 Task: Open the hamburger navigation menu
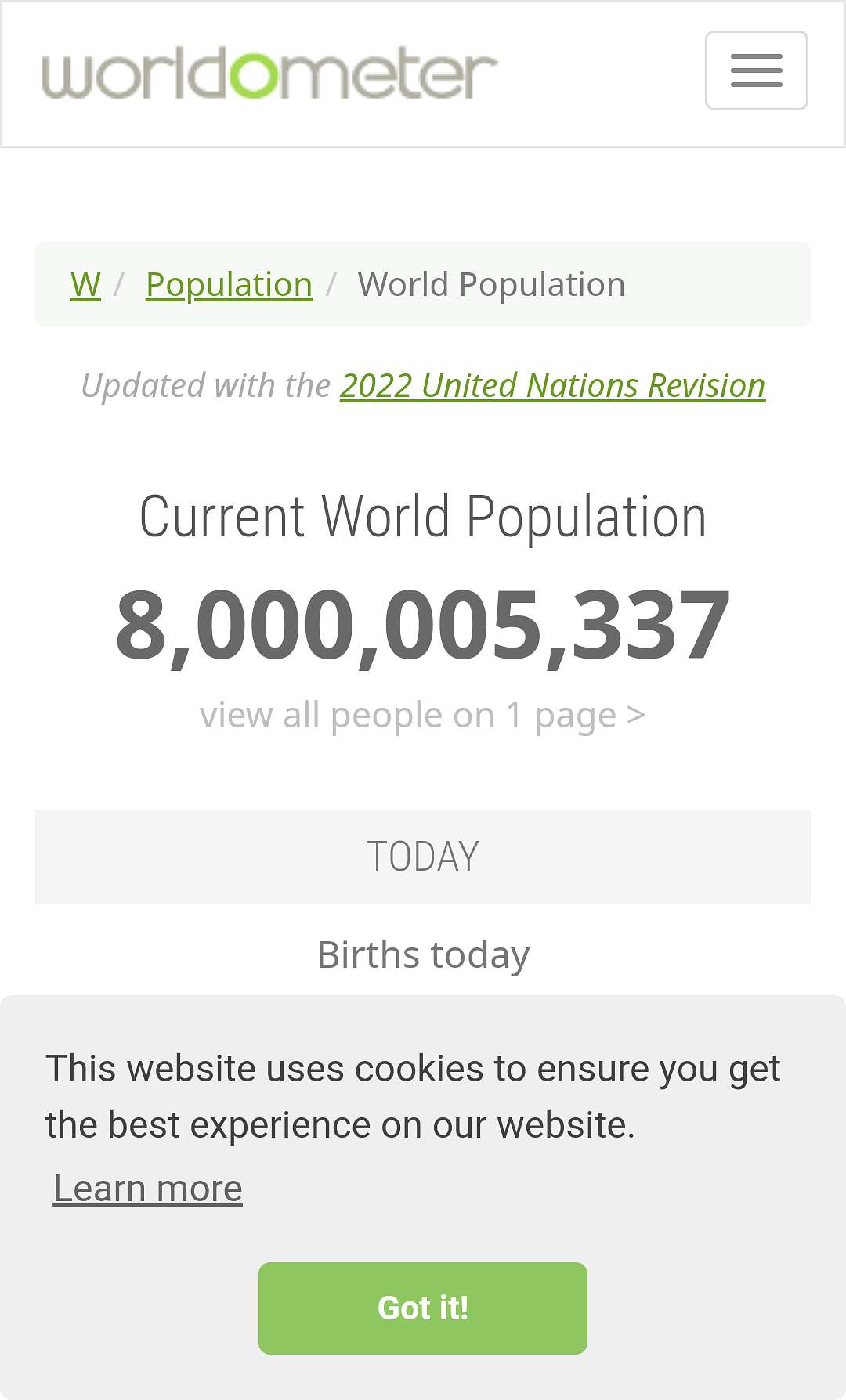point(756,70)
